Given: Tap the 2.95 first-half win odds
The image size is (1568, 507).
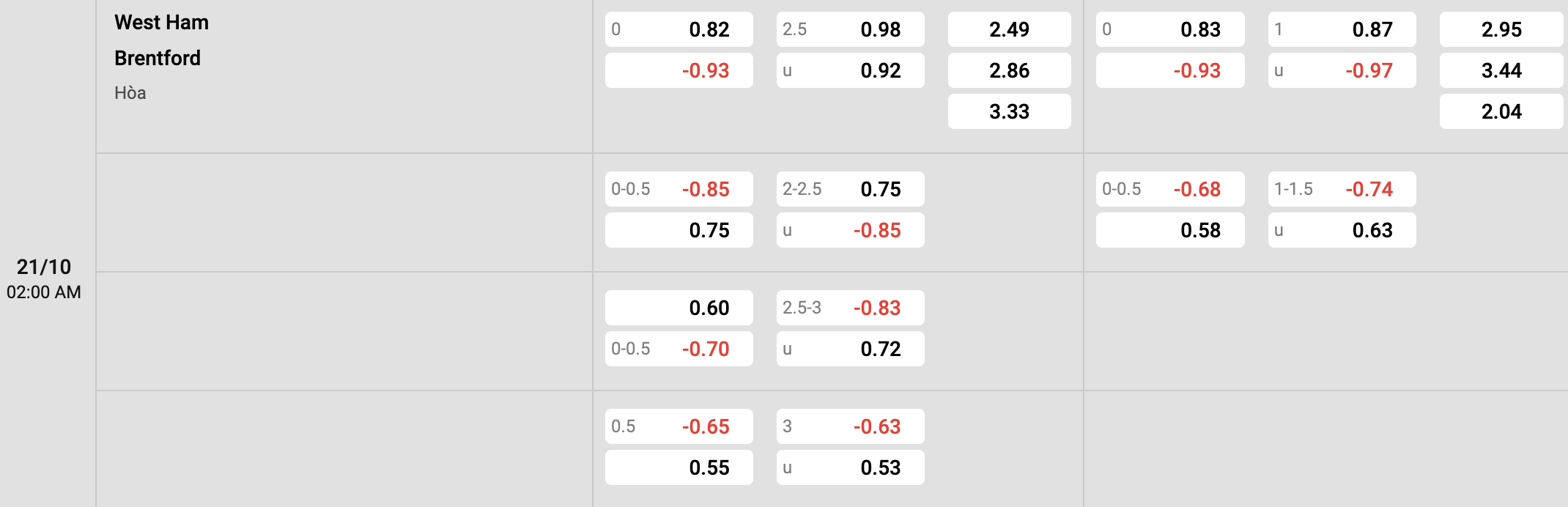Looking at the screenshot, I should [x=1501, y=29].
